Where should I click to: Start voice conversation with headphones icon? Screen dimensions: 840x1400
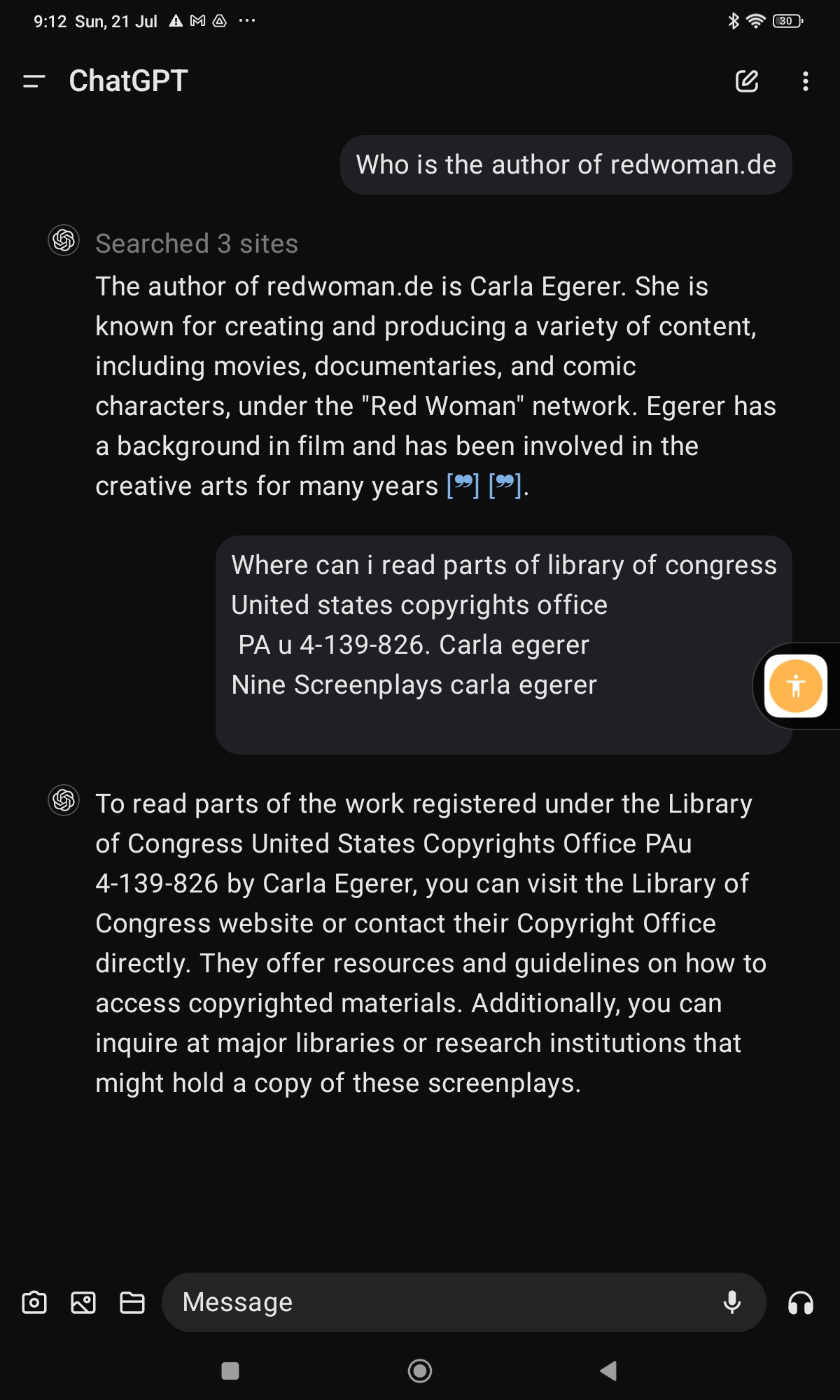tap(801, 1303)
